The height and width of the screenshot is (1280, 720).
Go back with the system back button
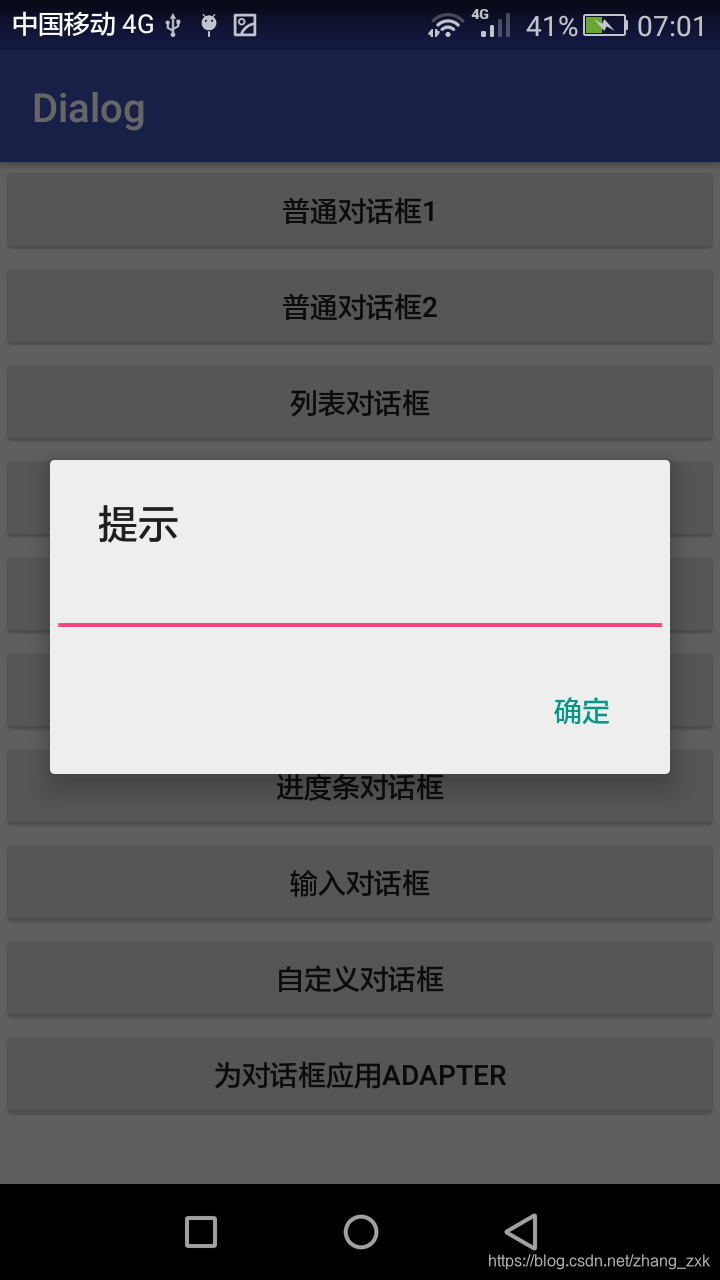521,1231
